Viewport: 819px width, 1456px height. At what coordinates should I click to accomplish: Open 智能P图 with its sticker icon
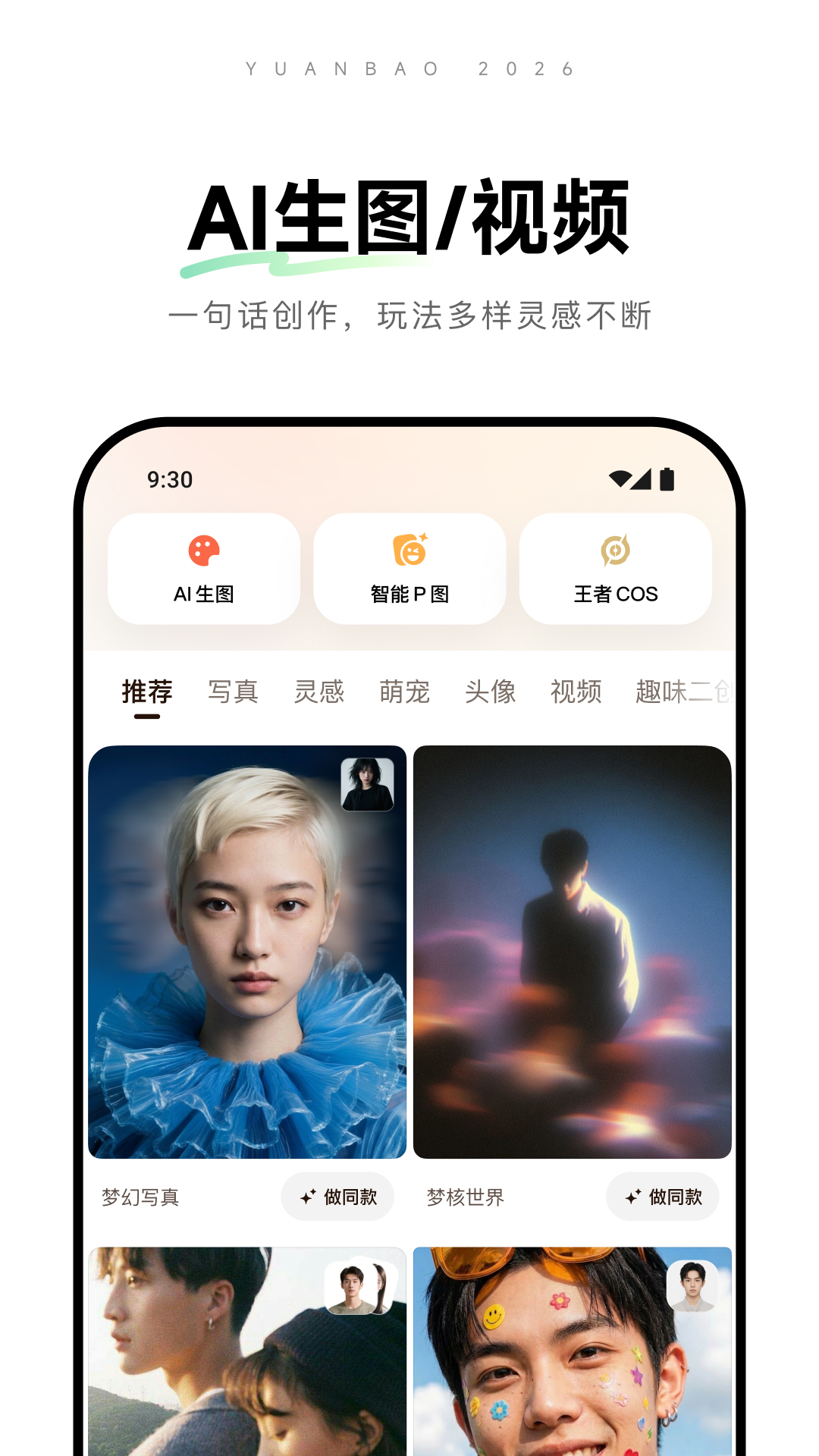tap(409, 551)
